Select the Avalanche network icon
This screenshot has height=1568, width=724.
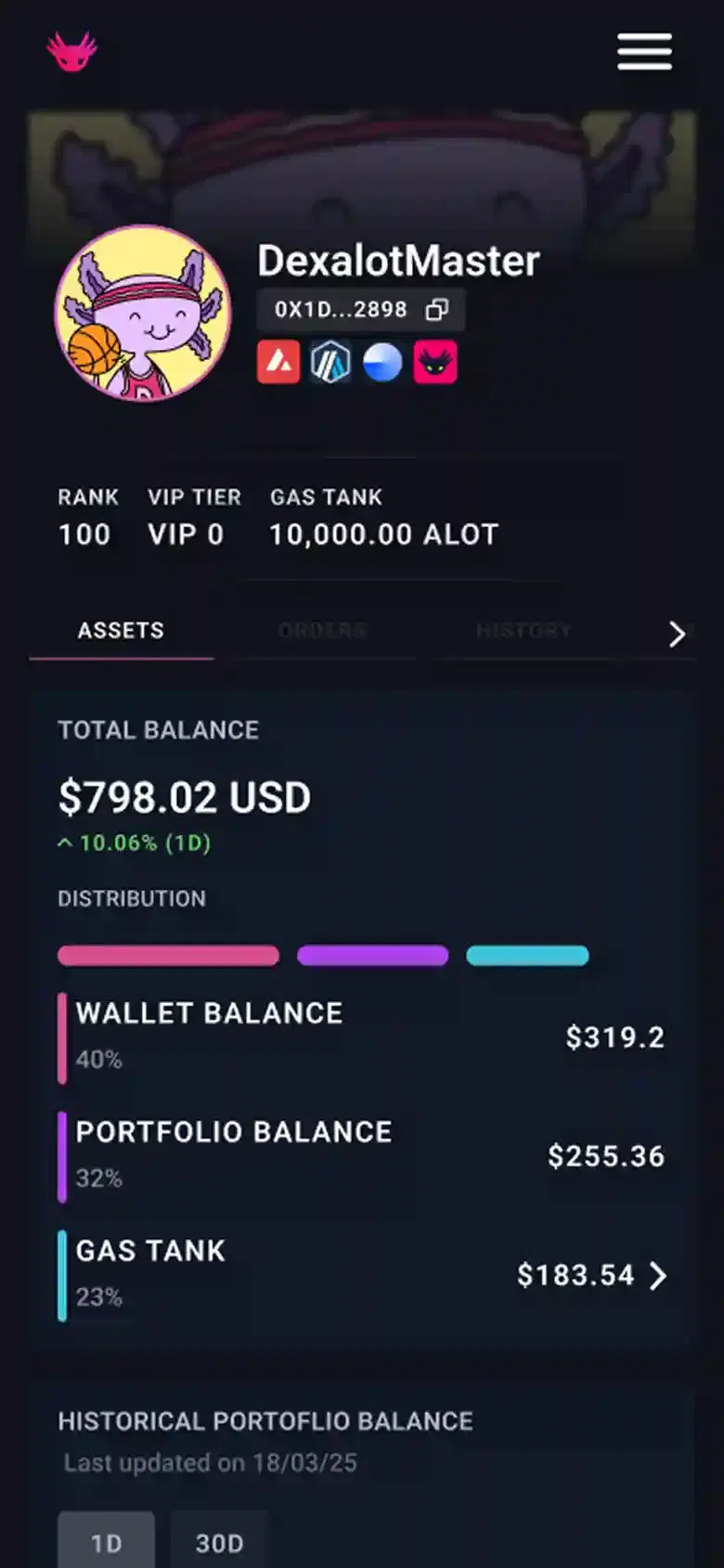click(278, 362)
